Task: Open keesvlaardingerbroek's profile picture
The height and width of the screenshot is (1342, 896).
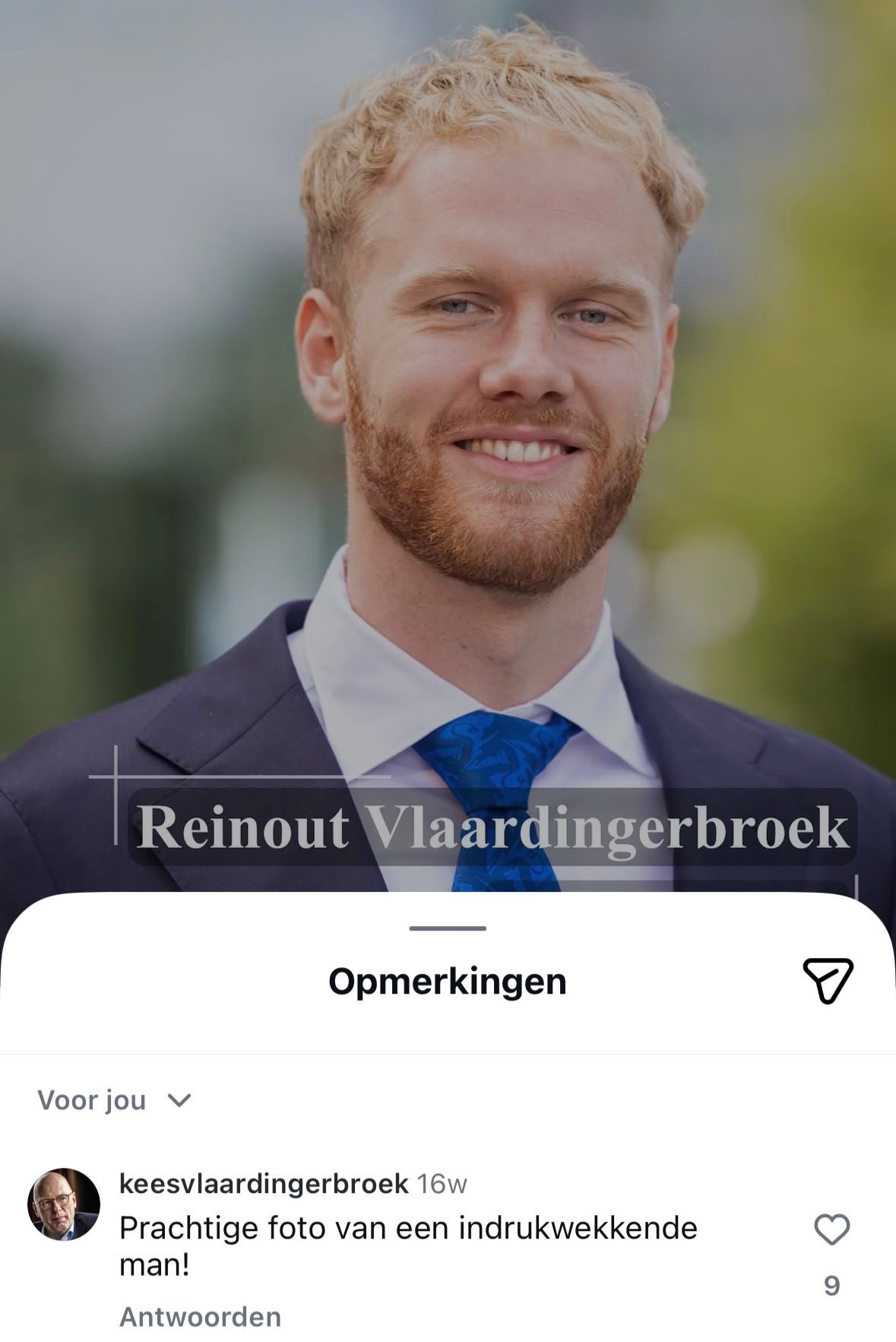Action: [x=64, y=1204]
